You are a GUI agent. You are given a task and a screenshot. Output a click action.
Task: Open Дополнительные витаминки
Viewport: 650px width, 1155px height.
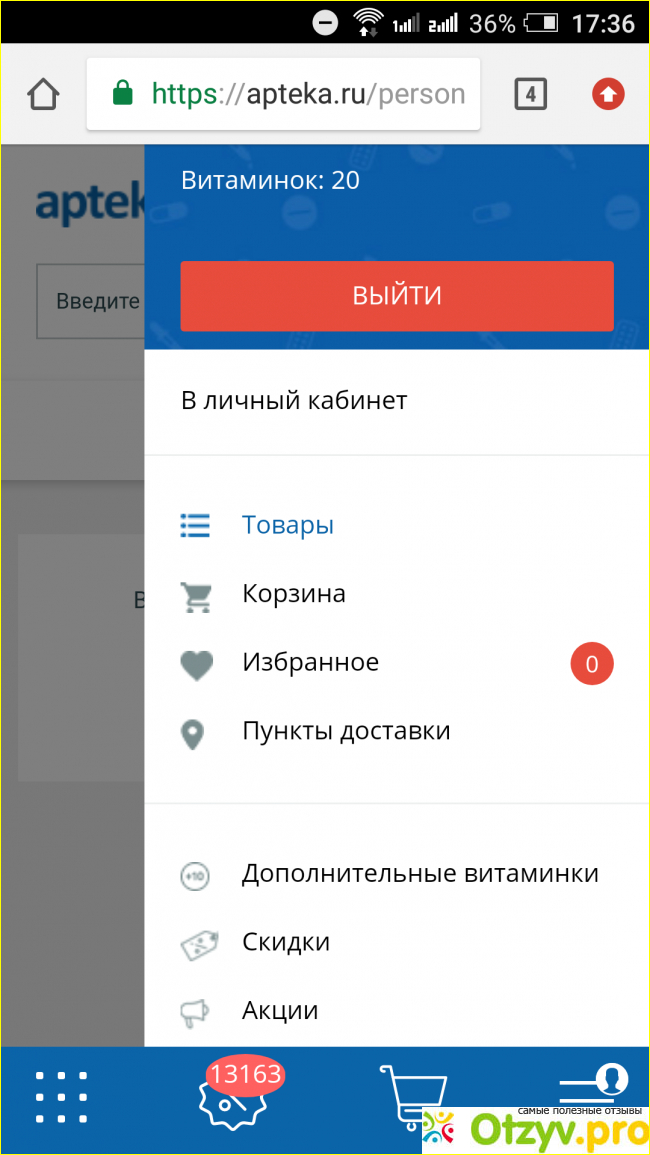(x=420, y=873)
